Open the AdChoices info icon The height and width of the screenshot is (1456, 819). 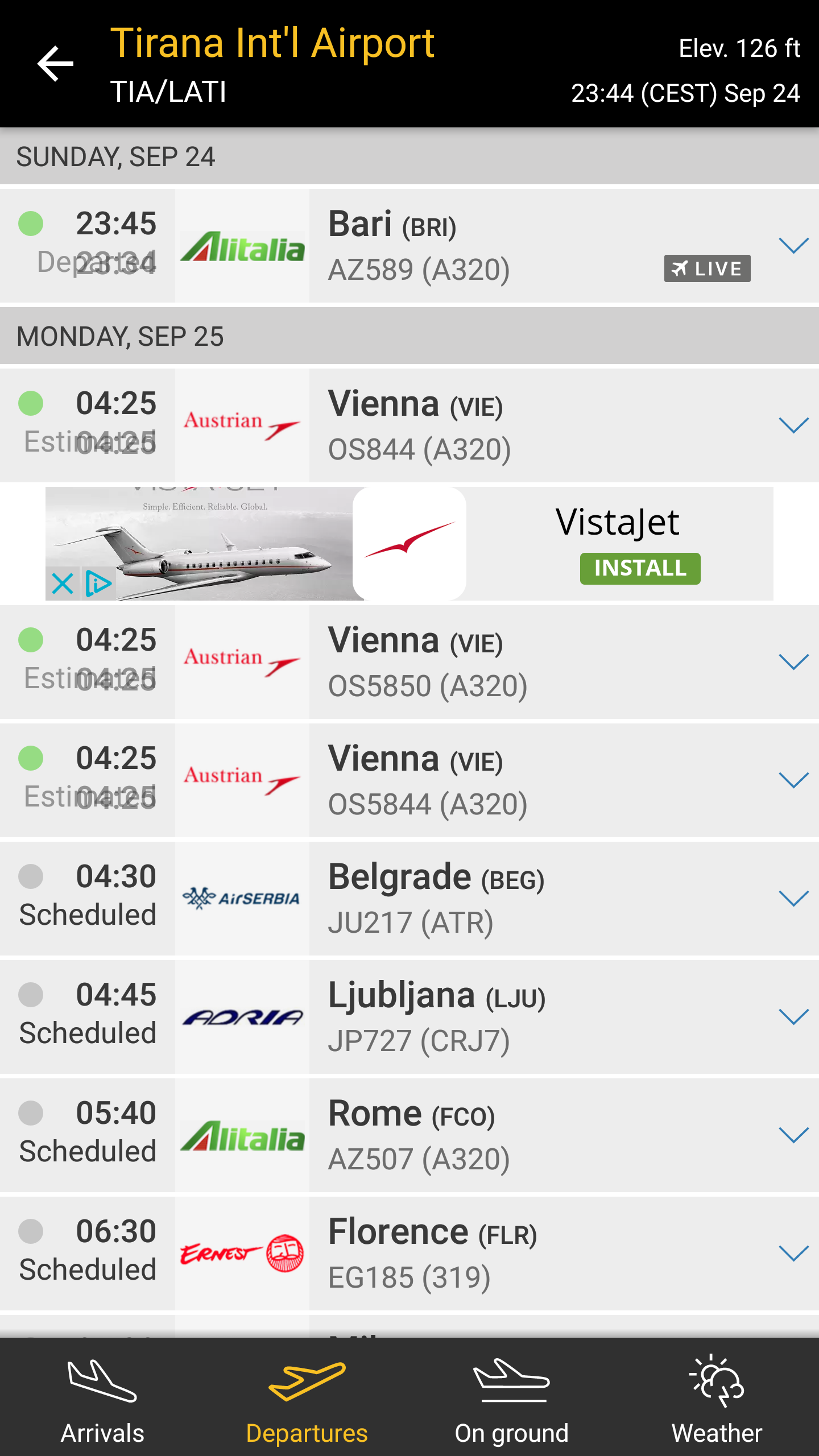[x=98, y=584]
